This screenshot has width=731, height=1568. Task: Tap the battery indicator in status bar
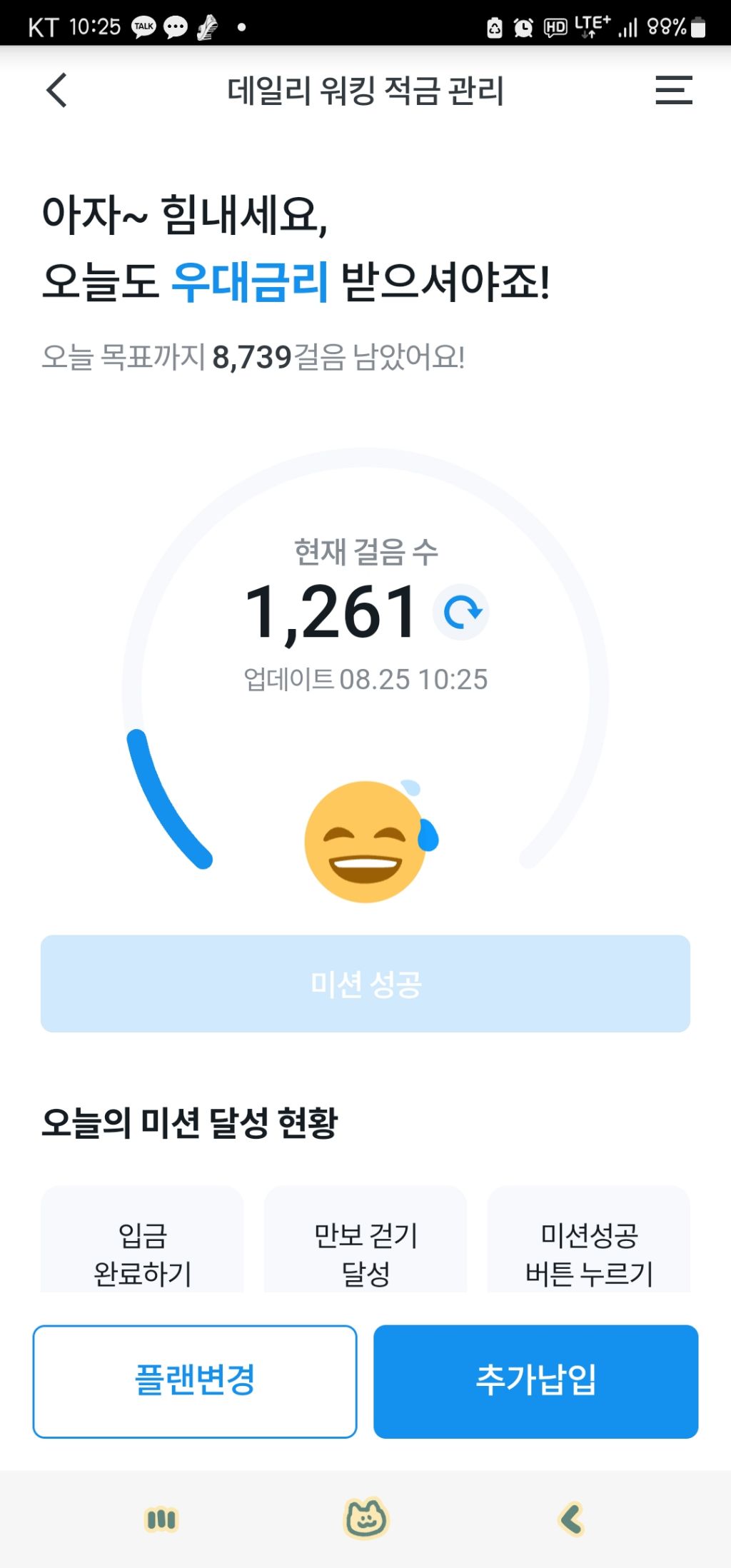(x=696, y=26)
